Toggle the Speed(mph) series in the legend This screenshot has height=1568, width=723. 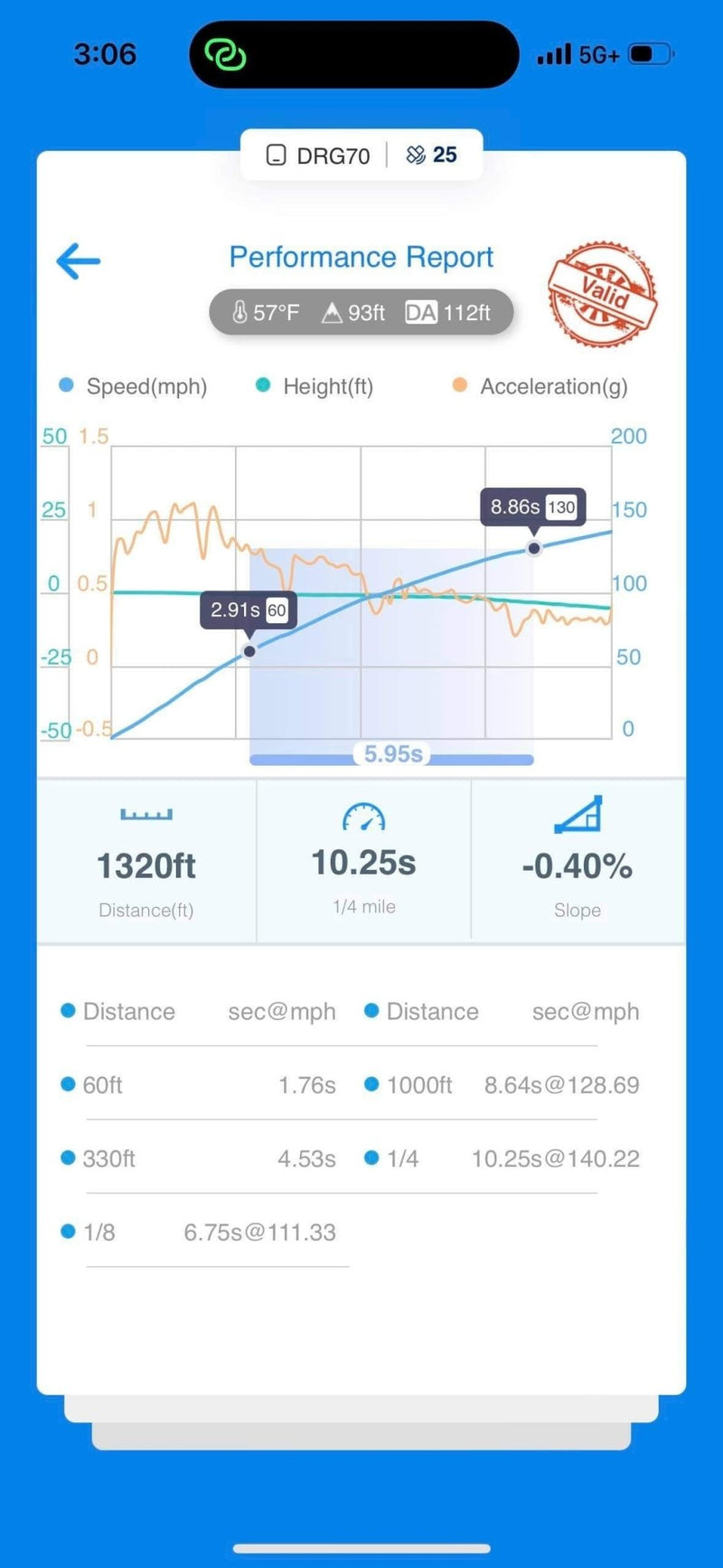(x=133, y=387)
